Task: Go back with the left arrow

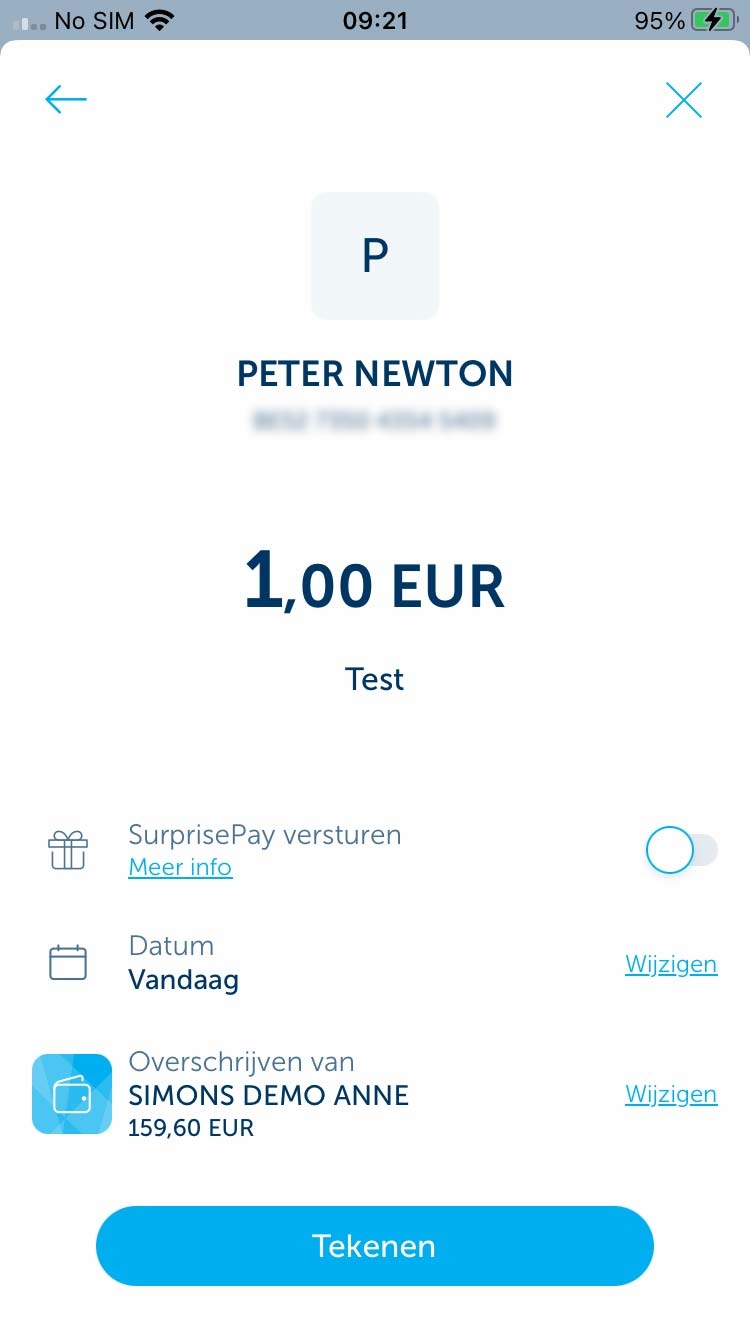Action: click(66, 99)
